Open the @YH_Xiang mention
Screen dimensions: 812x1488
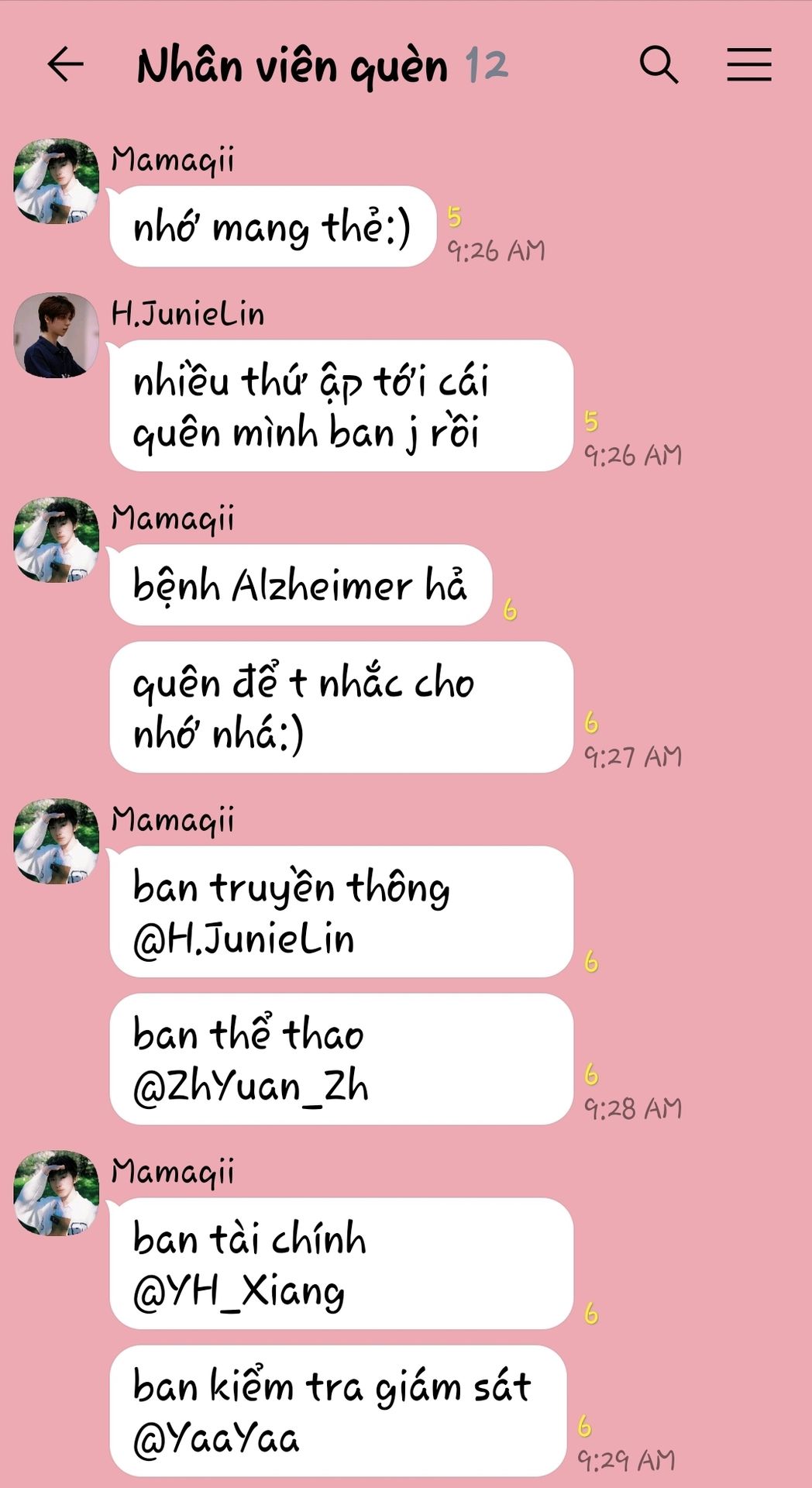click(239, 1291)
